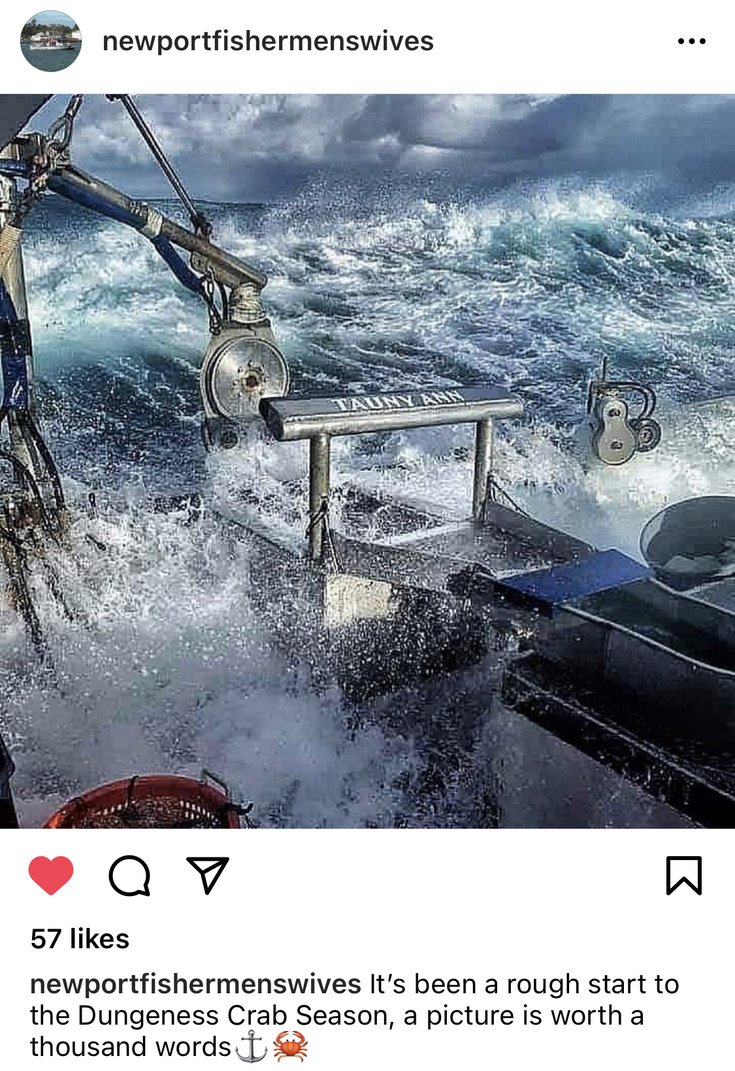
Task: Tap the rough-seas fishing boat post photo
Action: click(367, 460)
